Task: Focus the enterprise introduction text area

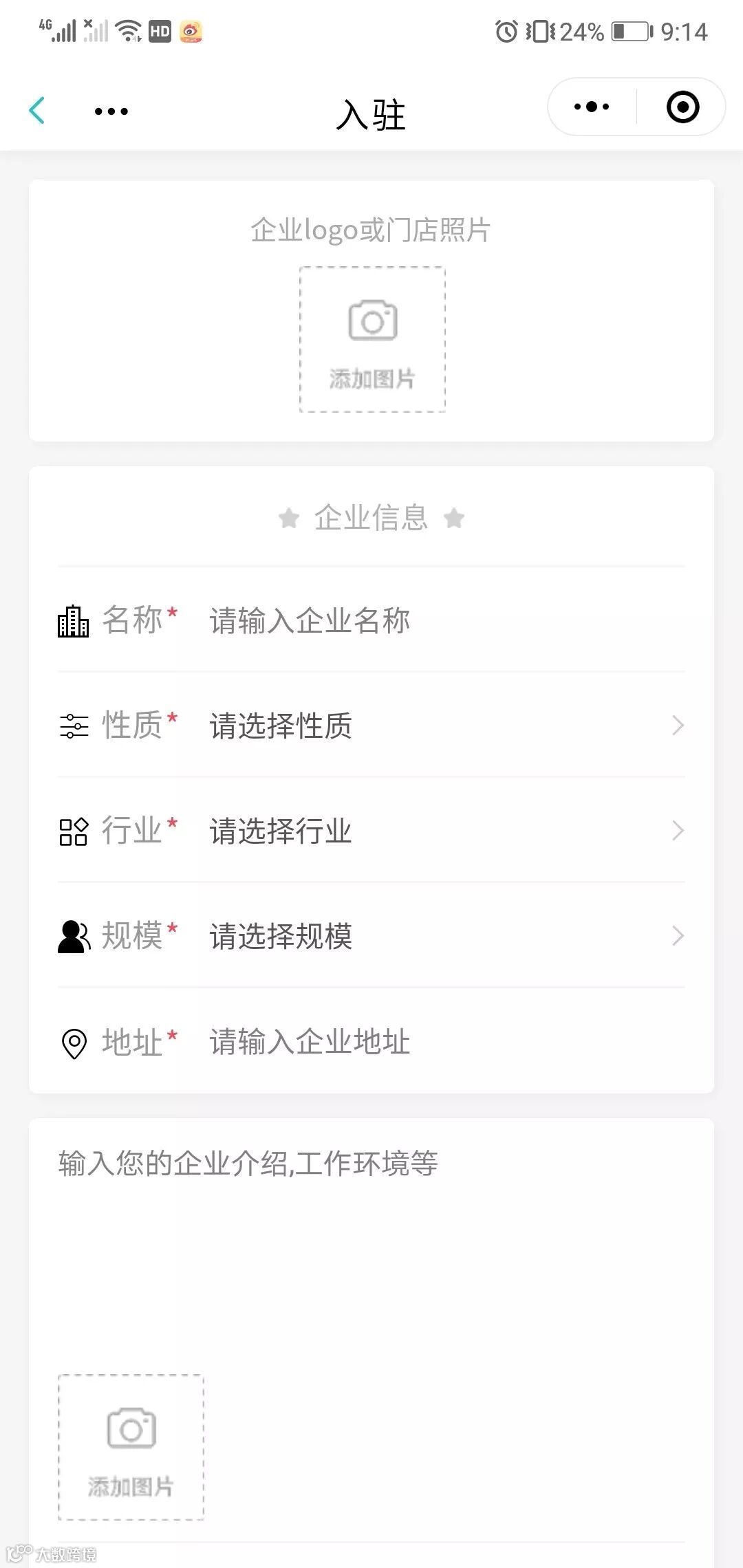Action: point(371,1238)
